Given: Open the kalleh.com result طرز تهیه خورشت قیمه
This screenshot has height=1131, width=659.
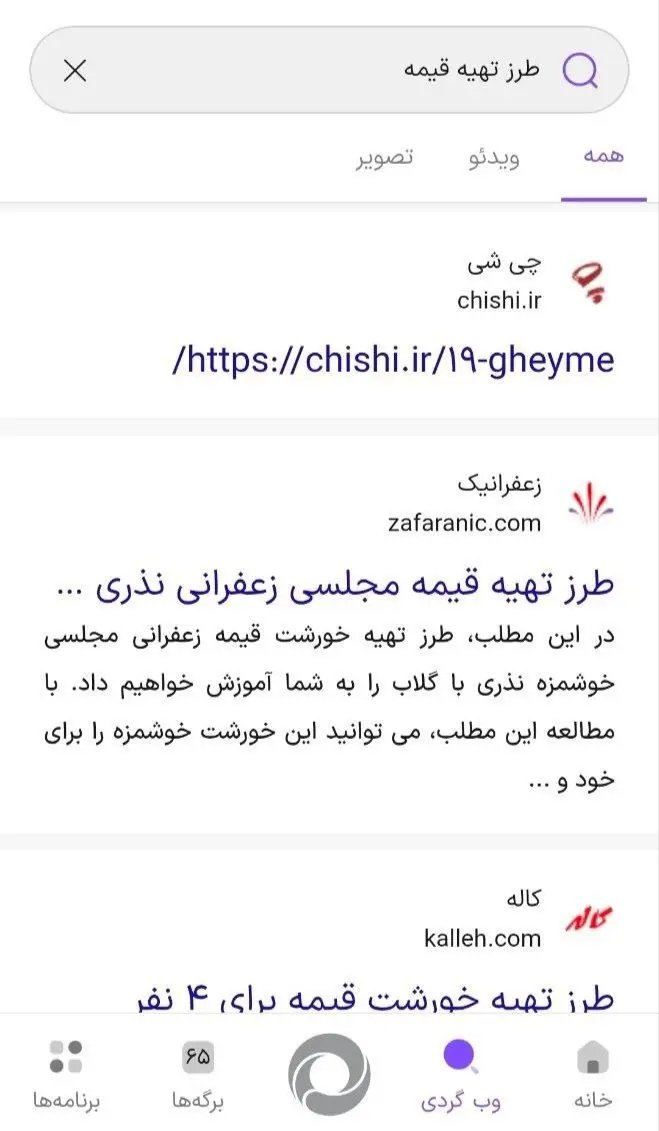Looking at the screenshot, I should pos(373,996).
